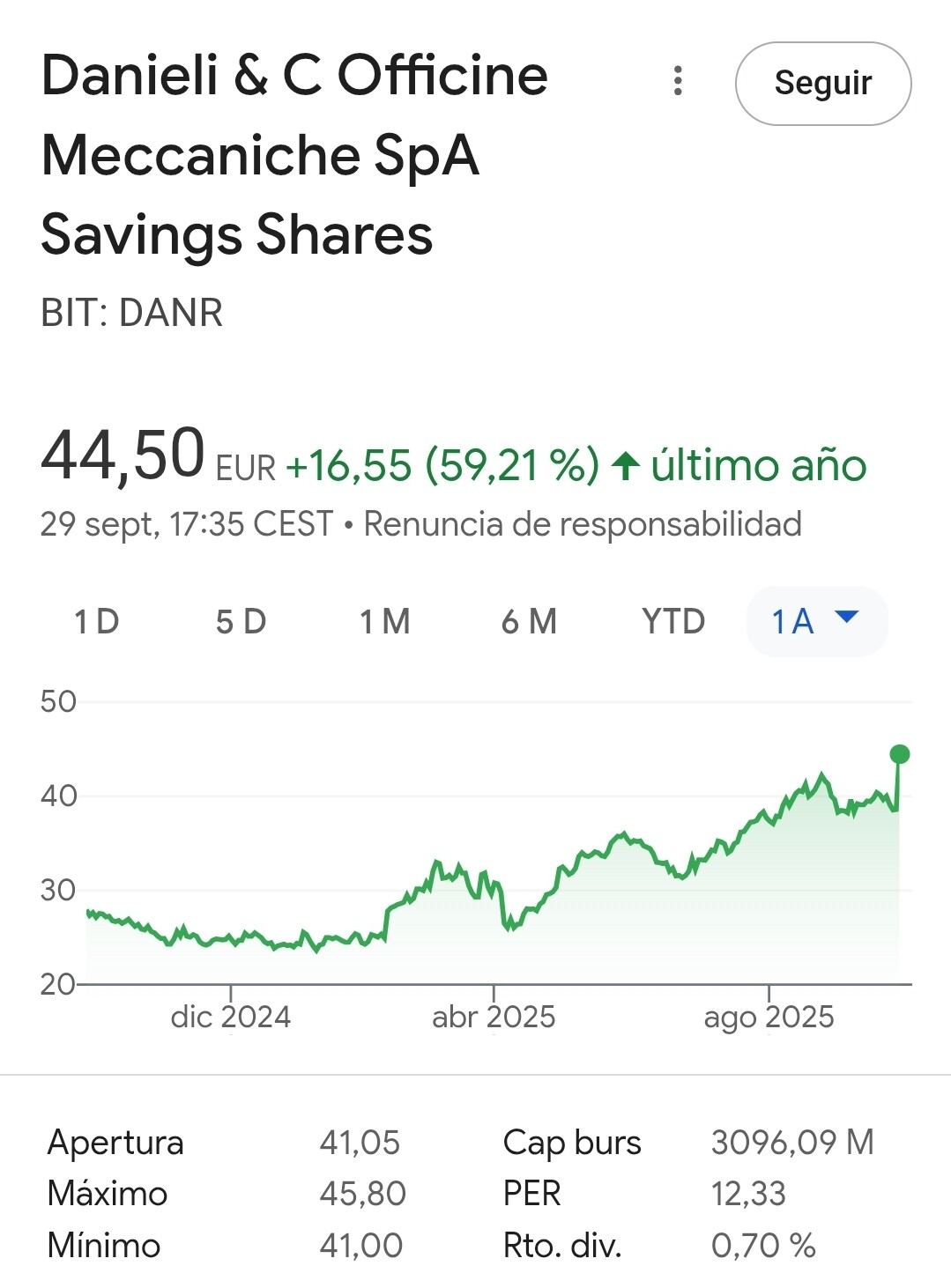Open the three-dot overflow menu
This screenshot has width=951, height=1288.
[678, 81]
